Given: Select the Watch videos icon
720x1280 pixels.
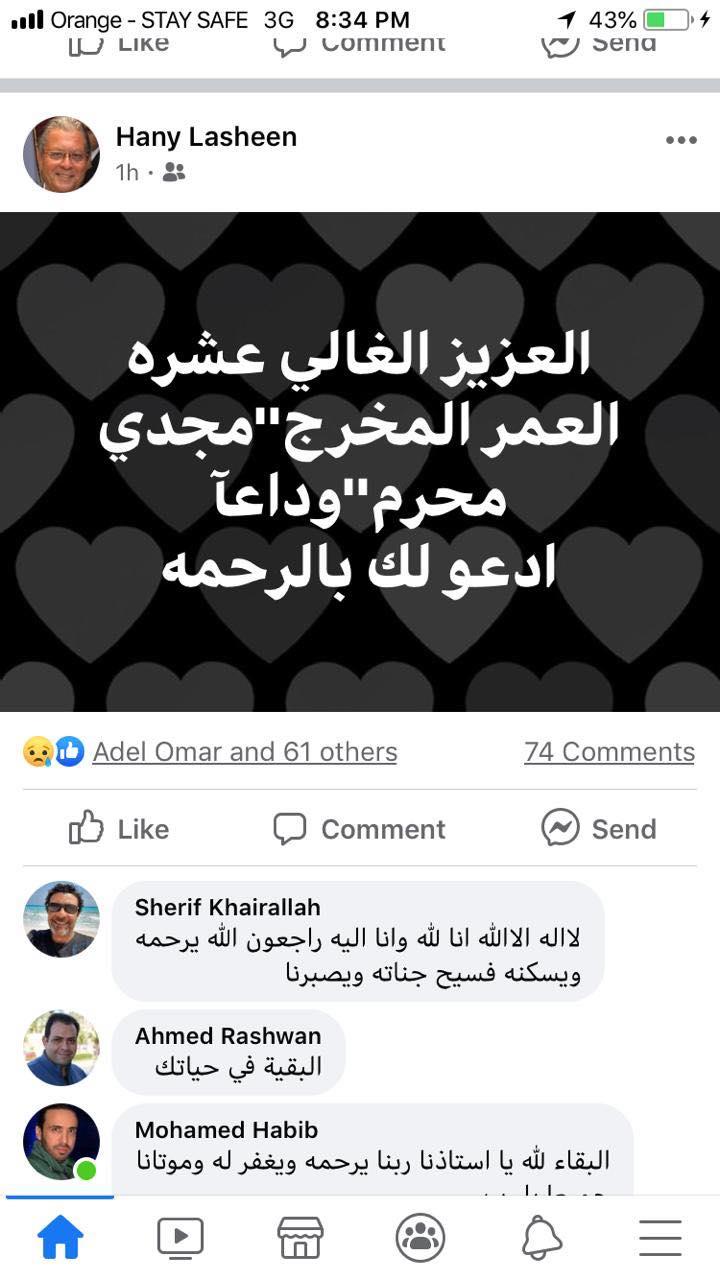Looking at the screenshot, I should point(178,1237).
